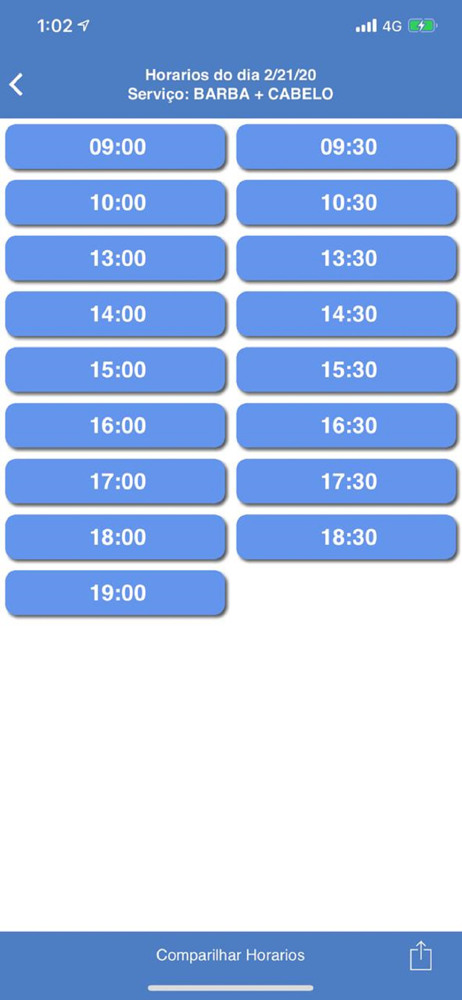Select the 19:00 time slot

coord(116,593)
